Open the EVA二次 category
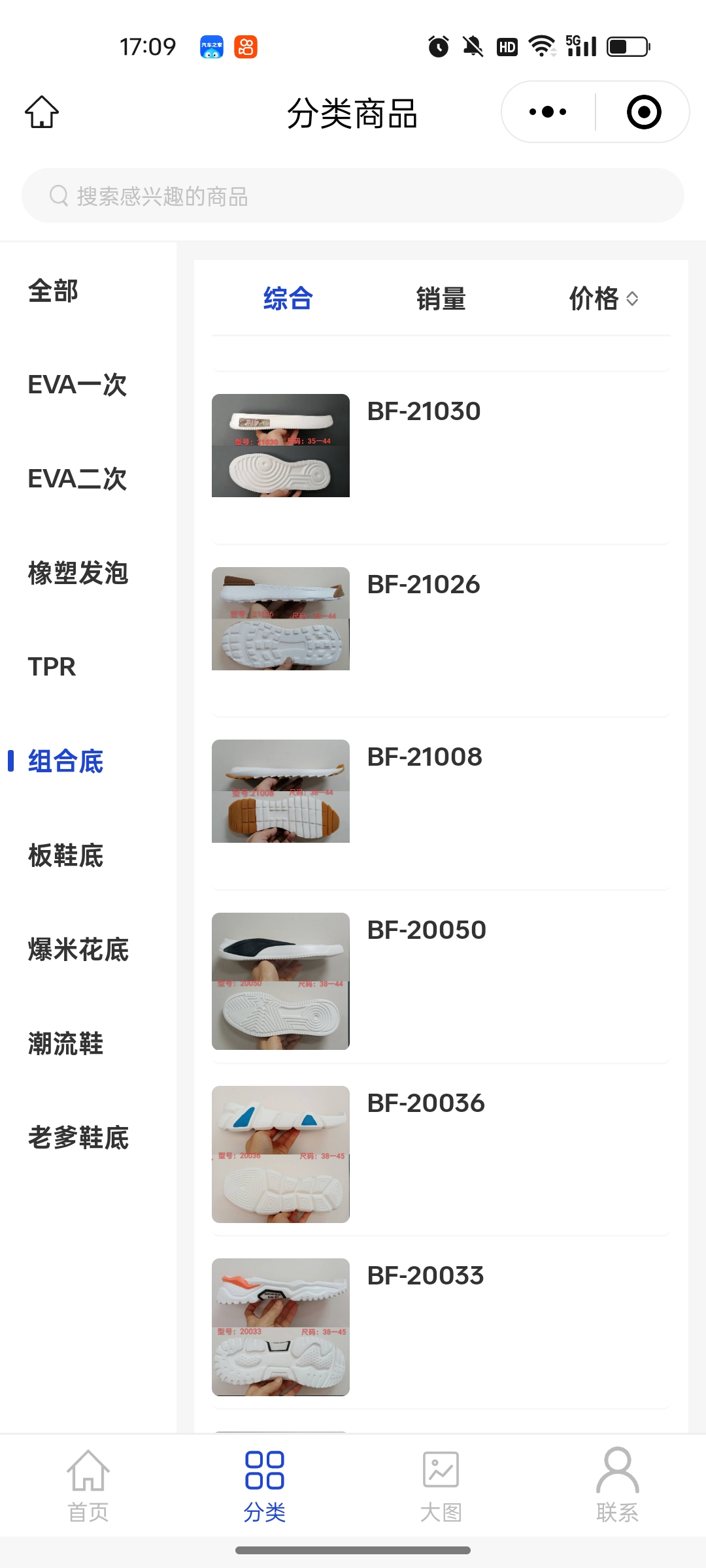 pyautogui.click(x=77, y=480)
